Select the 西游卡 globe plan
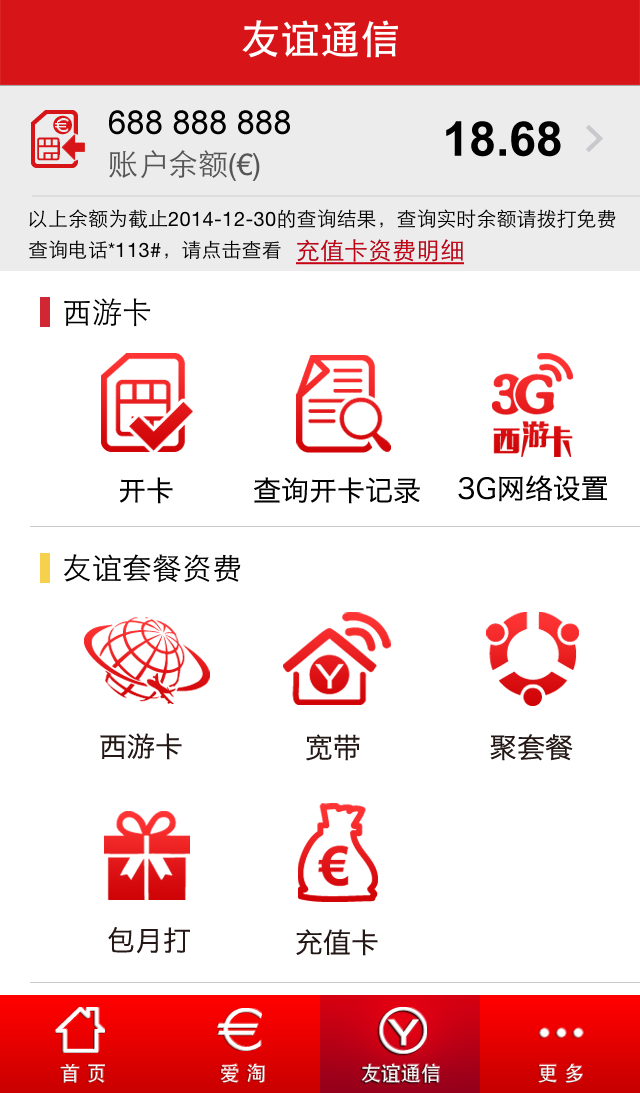 (x=142, y=685)
